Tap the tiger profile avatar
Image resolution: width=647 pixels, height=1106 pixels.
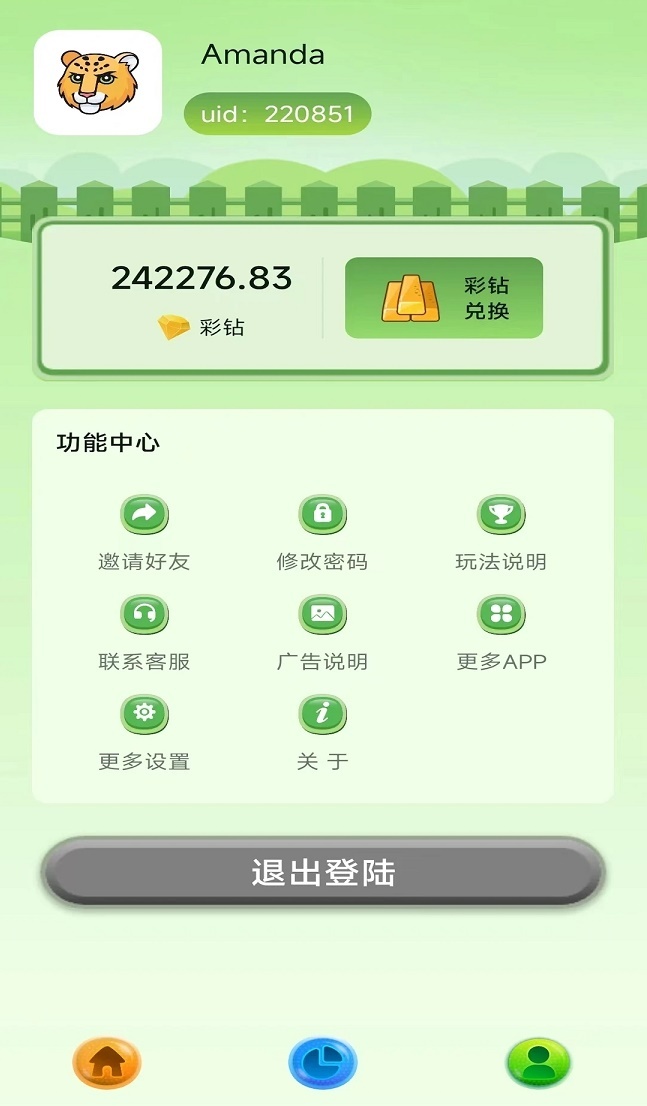(x=98, y=82)
